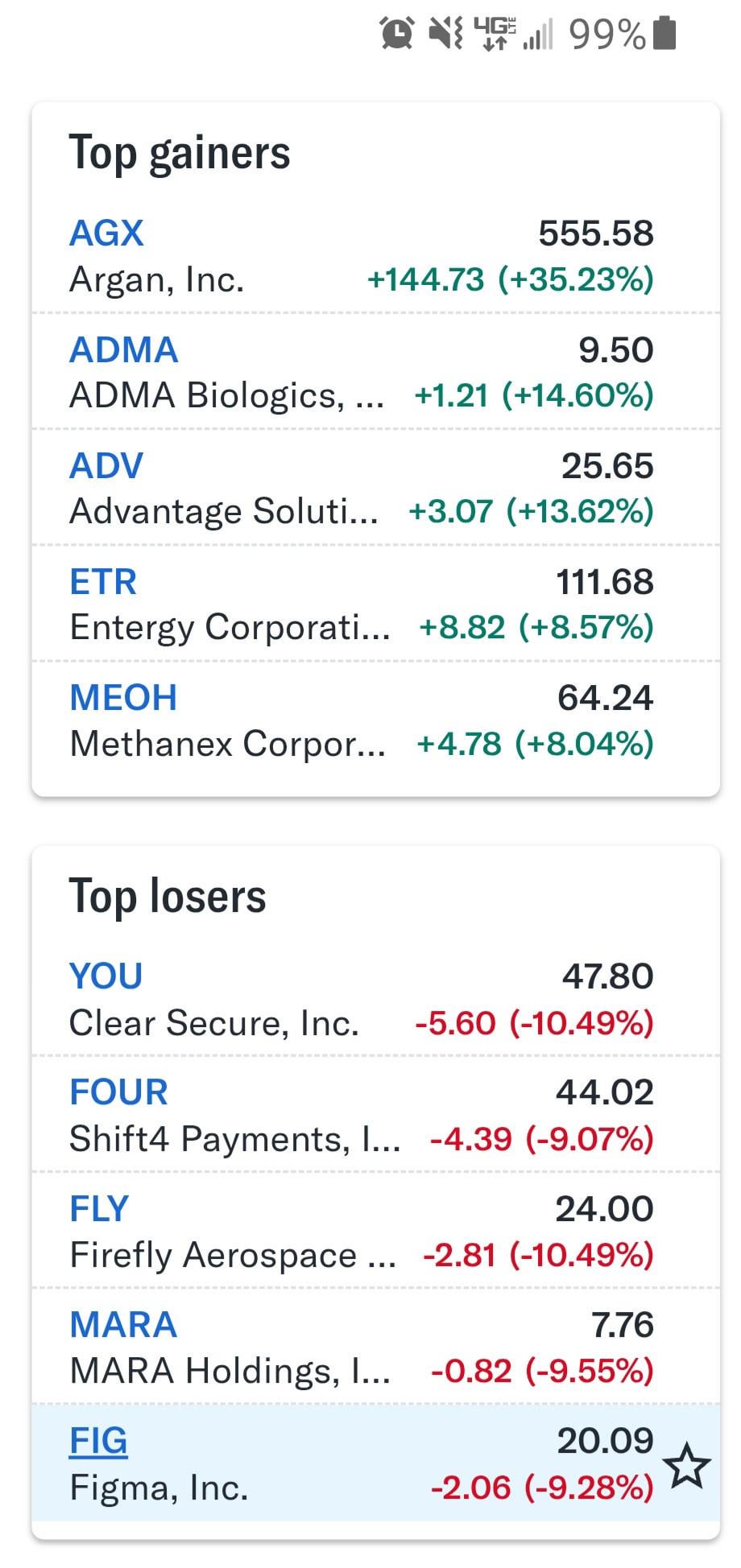
Task: Open the FLY ticker link
Action: coord(99,1208)
